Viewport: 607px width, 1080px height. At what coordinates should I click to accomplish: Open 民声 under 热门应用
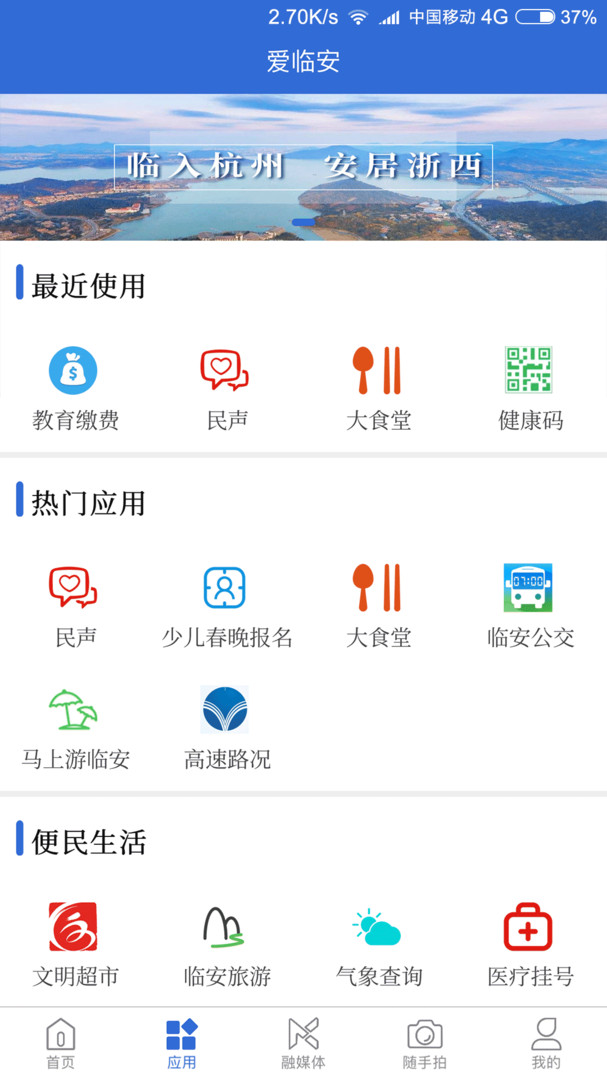75,606
